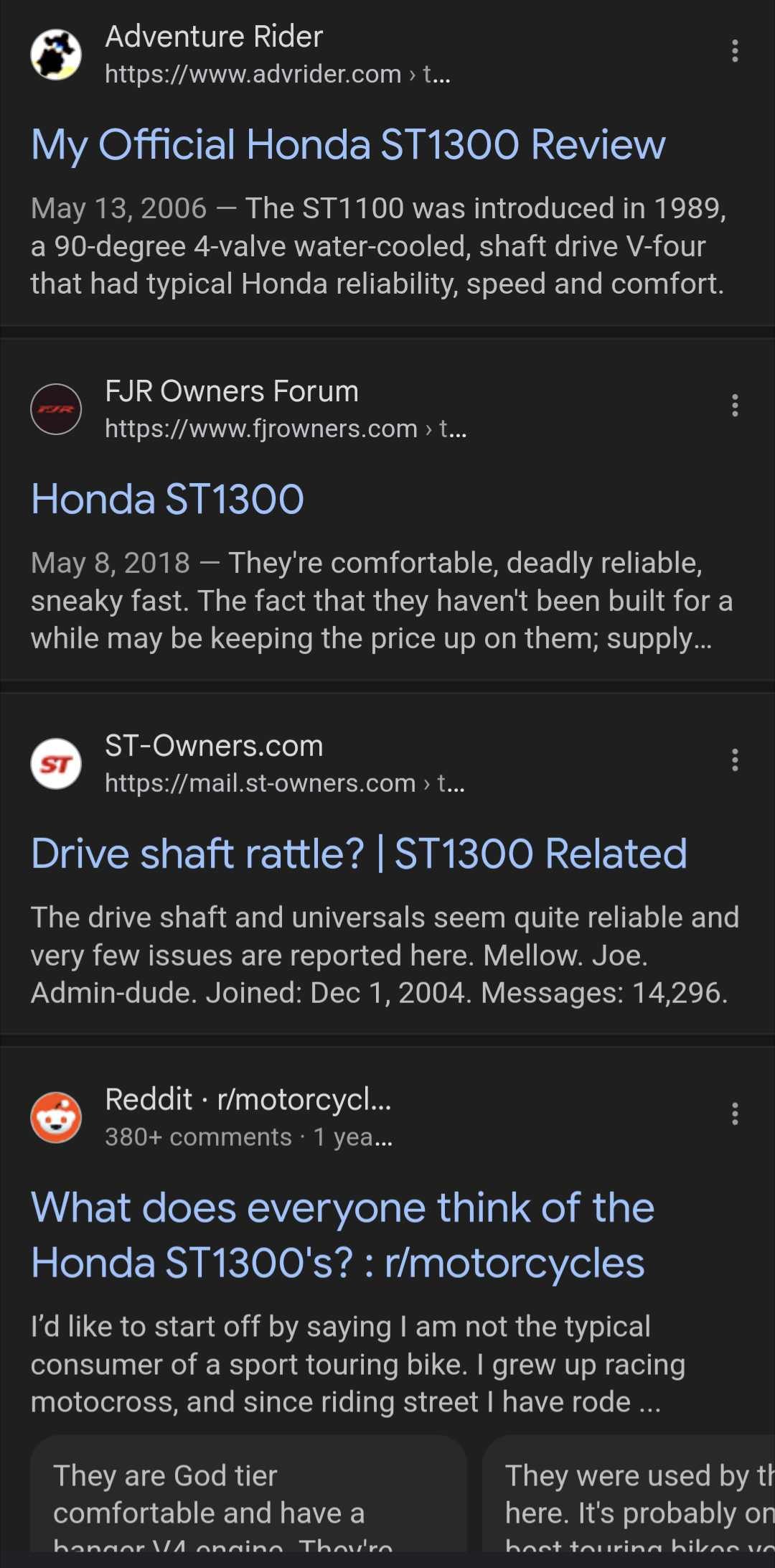This screenshot has height=1568, width=775.
Task: Open Reddit 'What does everyone think' result
Action: coord(342,1235)
